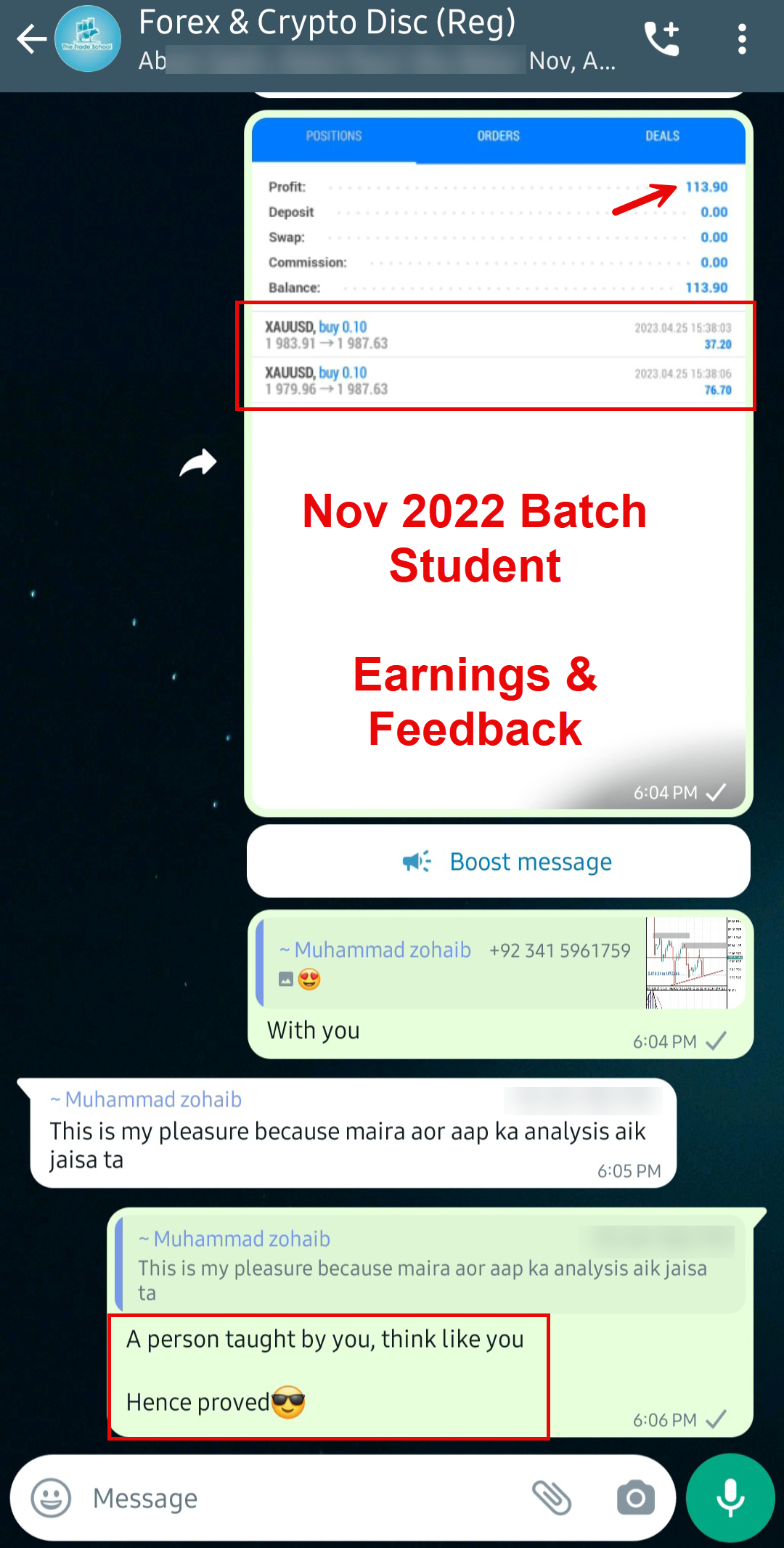Open the camera to send a photo
The width and height of the screenshot is (784, 1548).
pos(636,1498)
